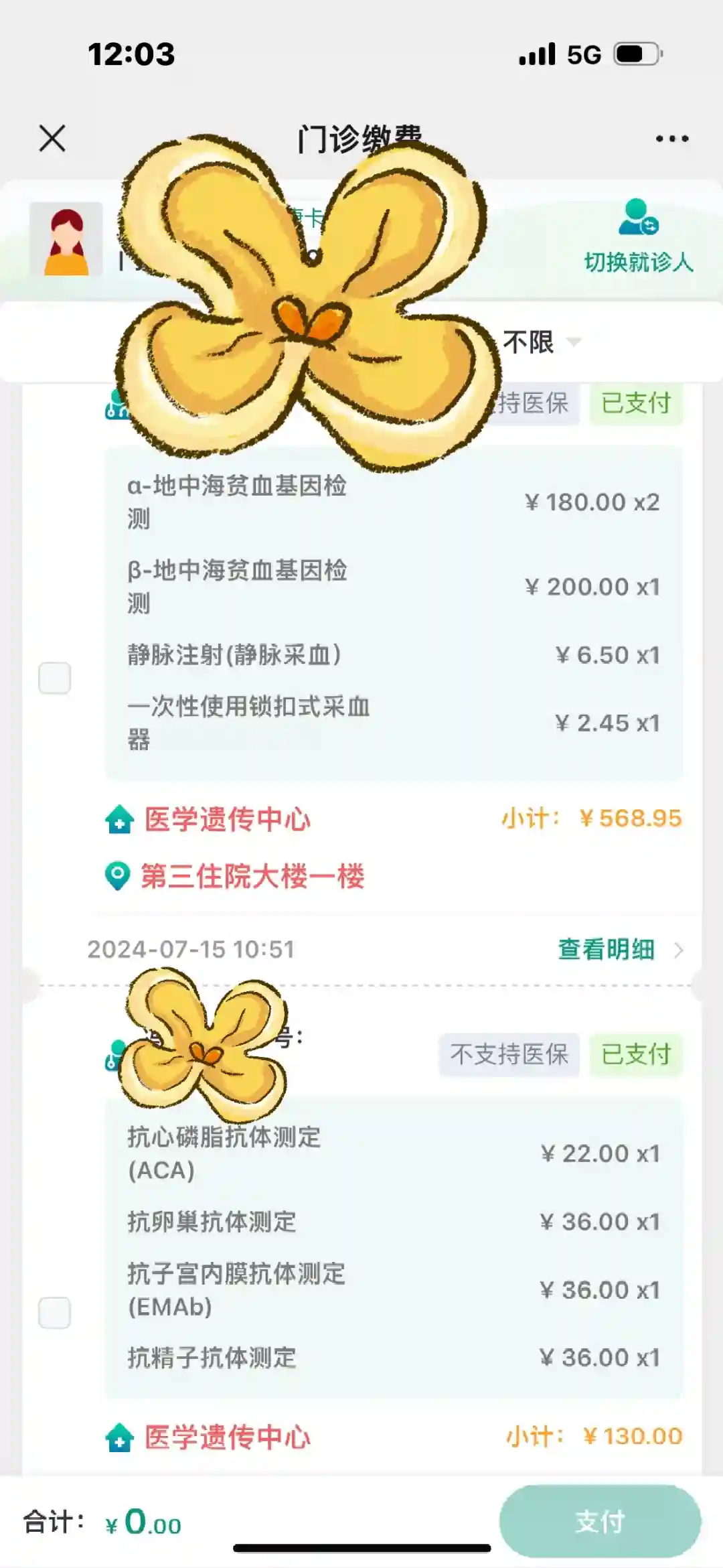723x1568 pixels.
Task: Expand the 不限 filter dropdown
Action: click(x=541, y=343)
